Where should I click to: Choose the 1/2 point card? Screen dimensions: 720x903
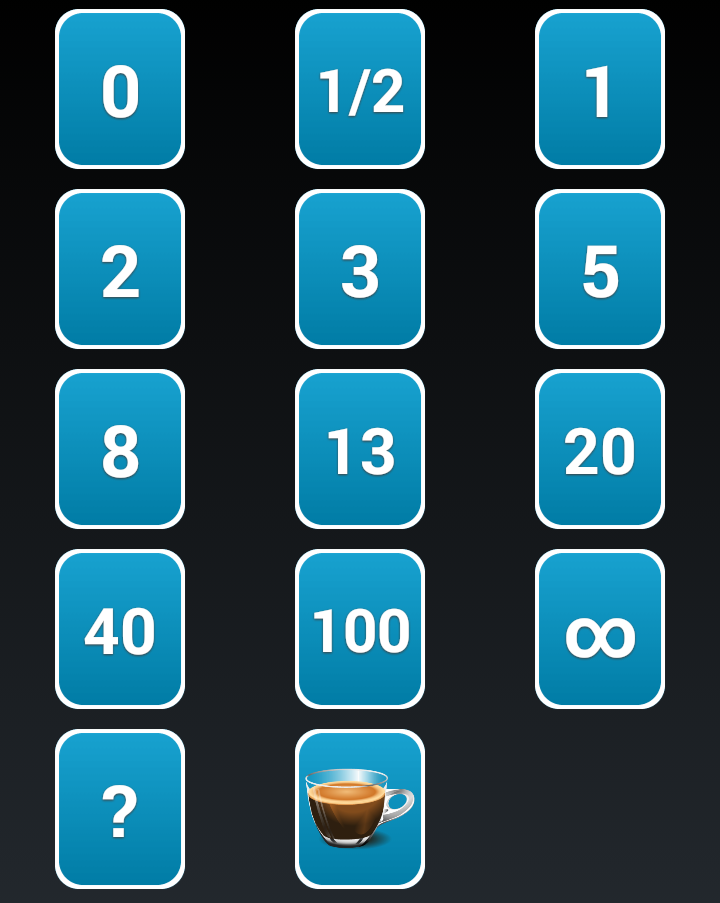click(x=359, y=88)
